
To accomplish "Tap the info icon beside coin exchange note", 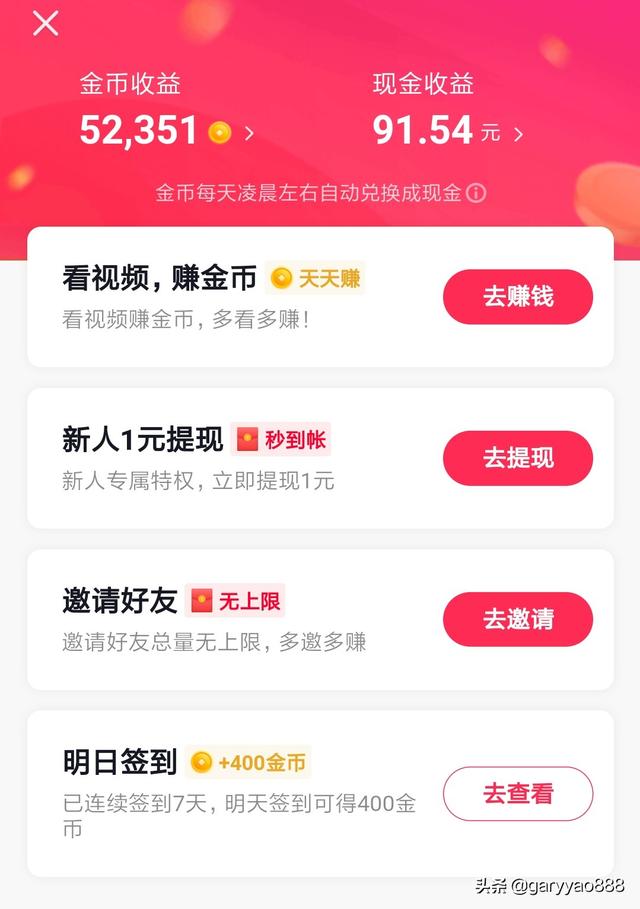I will pos(477,193).
